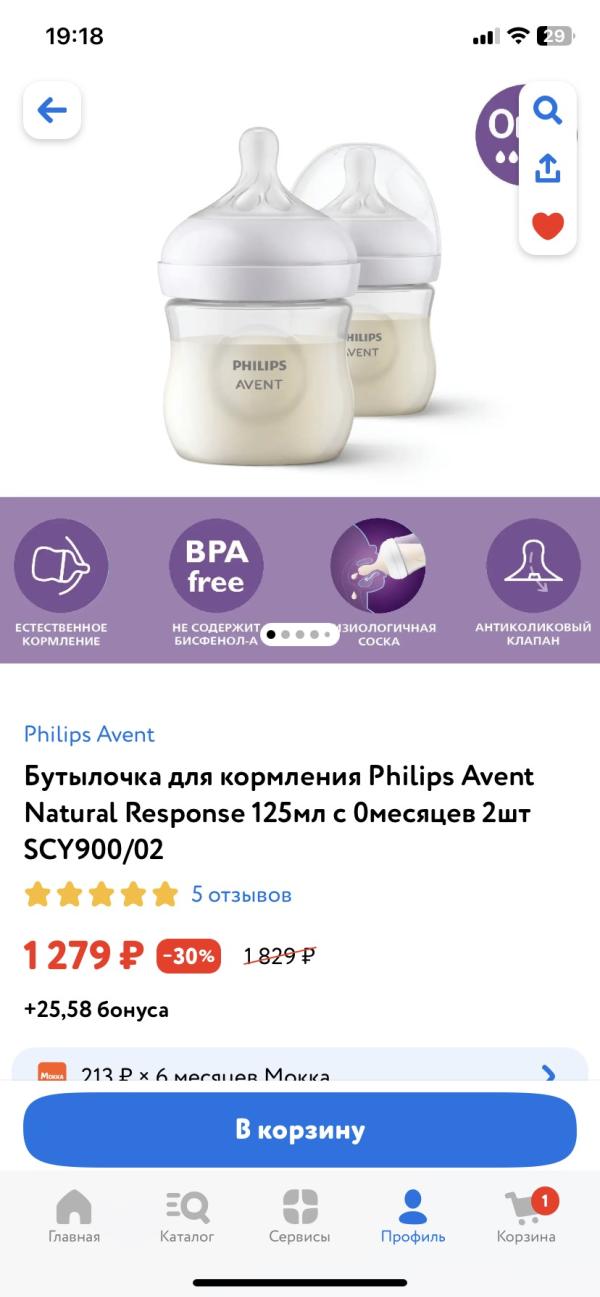600x1297 pixels.
Task: Open the Каталог tab
Action: pyautogui.click(x=187, y=1215)
